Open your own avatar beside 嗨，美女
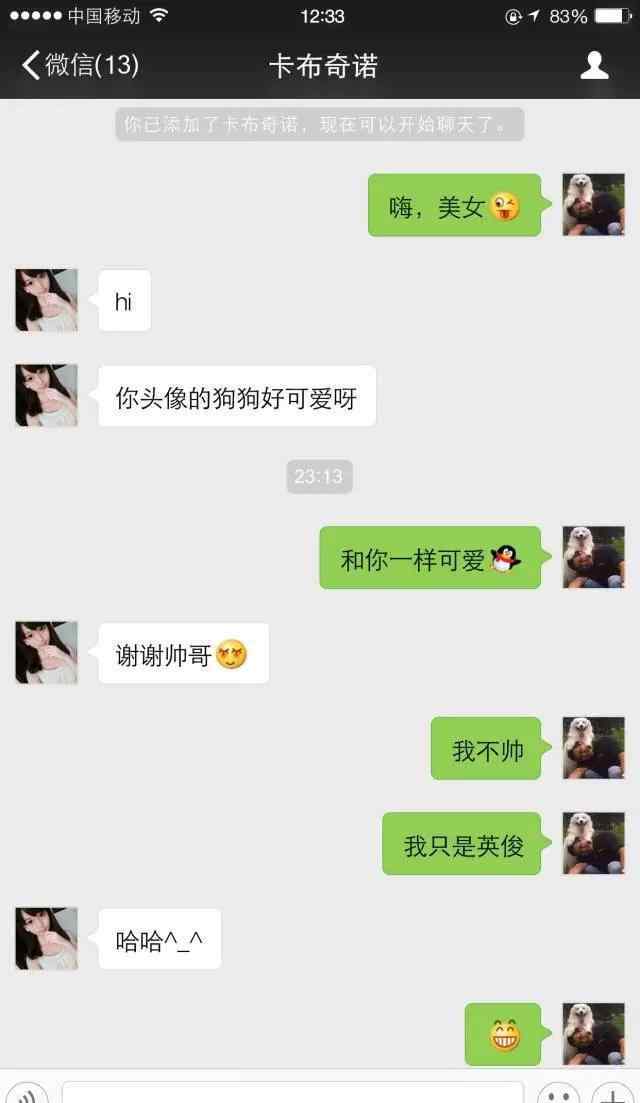The image size is (640, 1103). pos(594,205)
